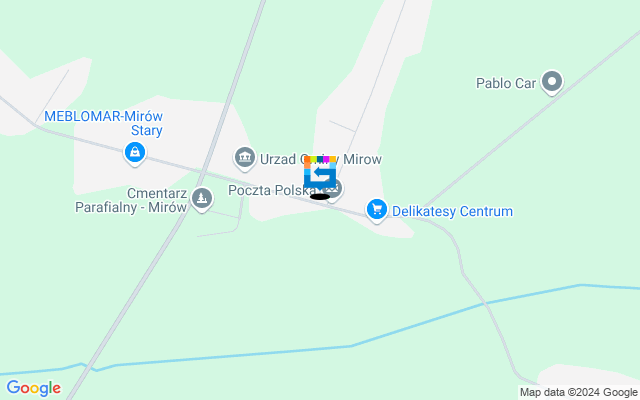This screenshot has height=400, width=640.
Task: Select the Urzad Gminy Mirow marker
Action: coord(244,157)
